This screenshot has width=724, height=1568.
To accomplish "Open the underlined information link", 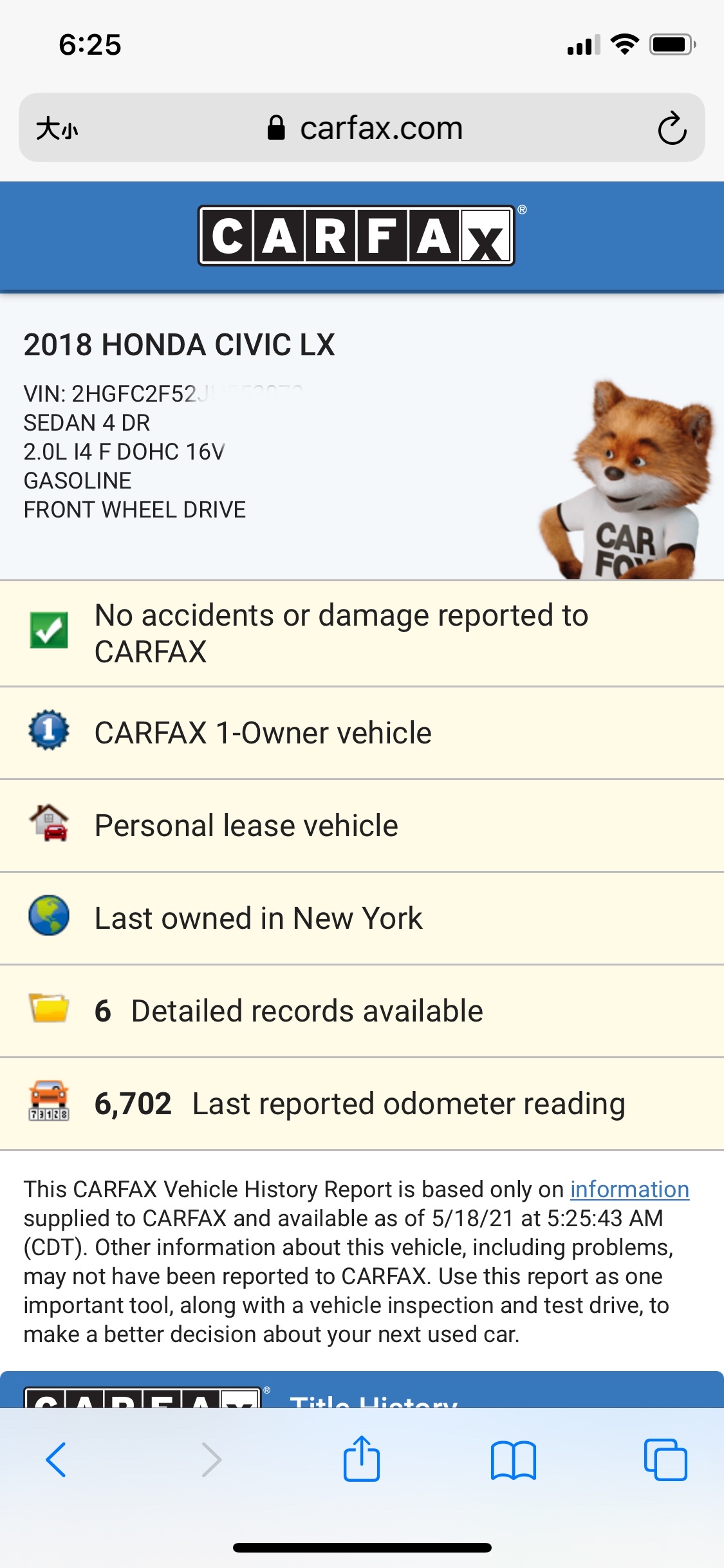I will point(629,1190).
